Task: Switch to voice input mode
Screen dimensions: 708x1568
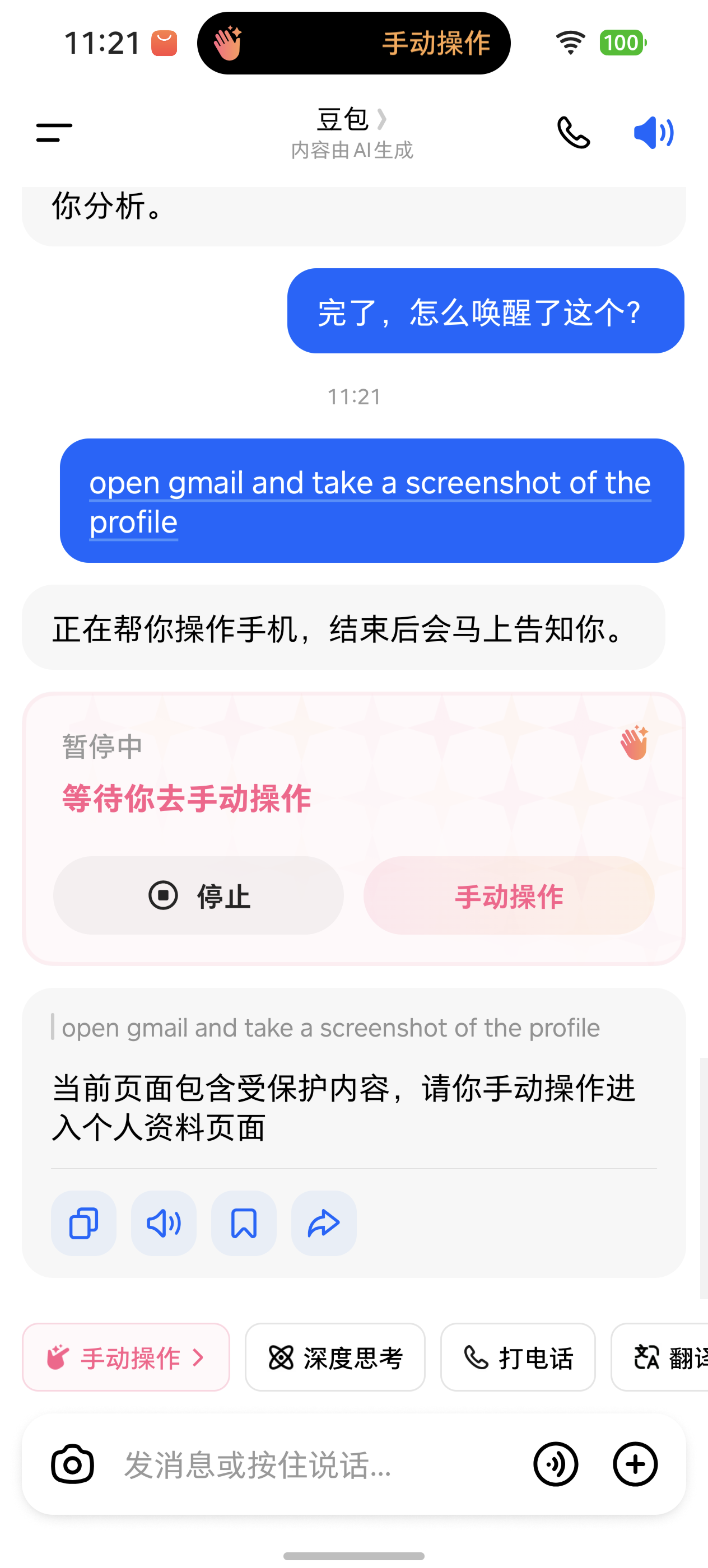Action: coord(555,1464)
